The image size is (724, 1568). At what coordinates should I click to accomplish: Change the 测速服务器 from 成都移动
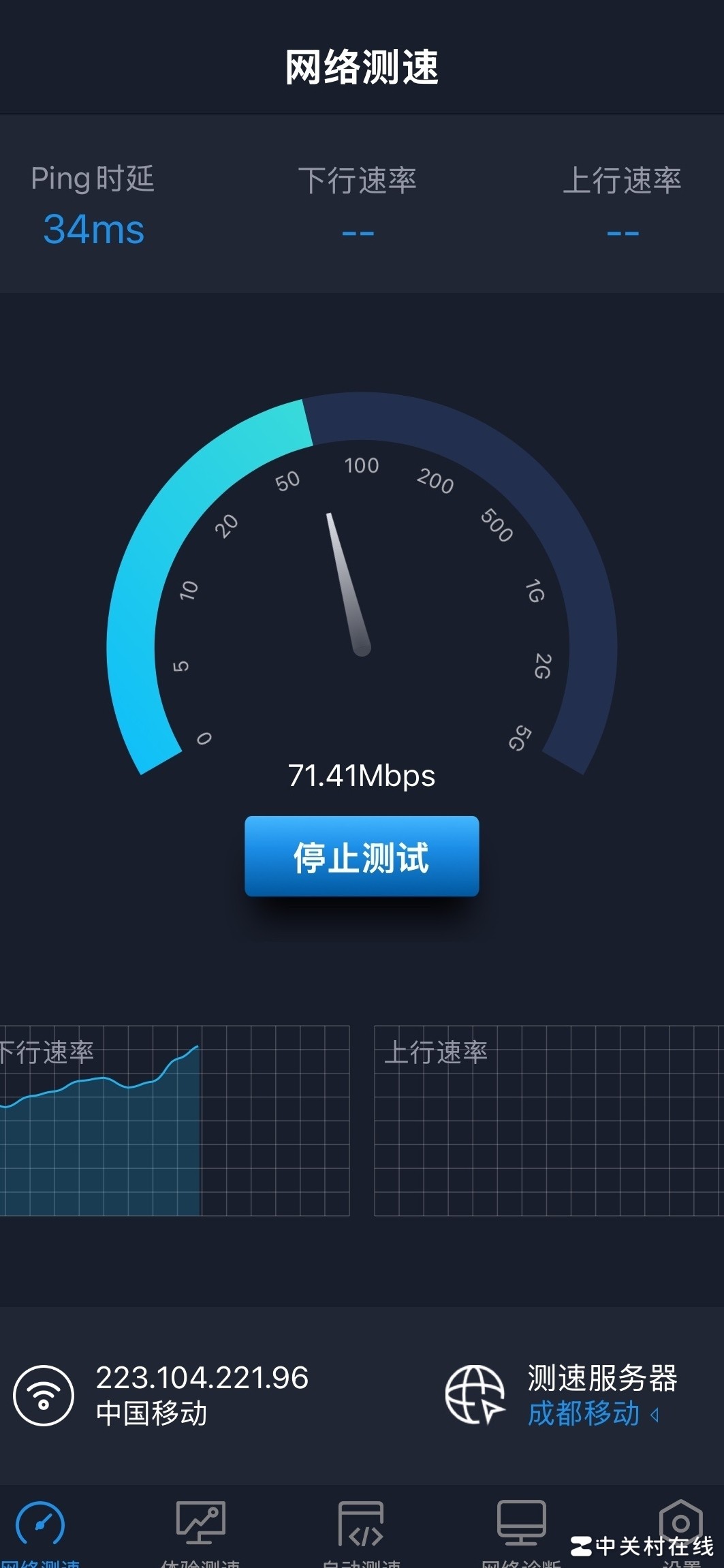[593, 1414]
